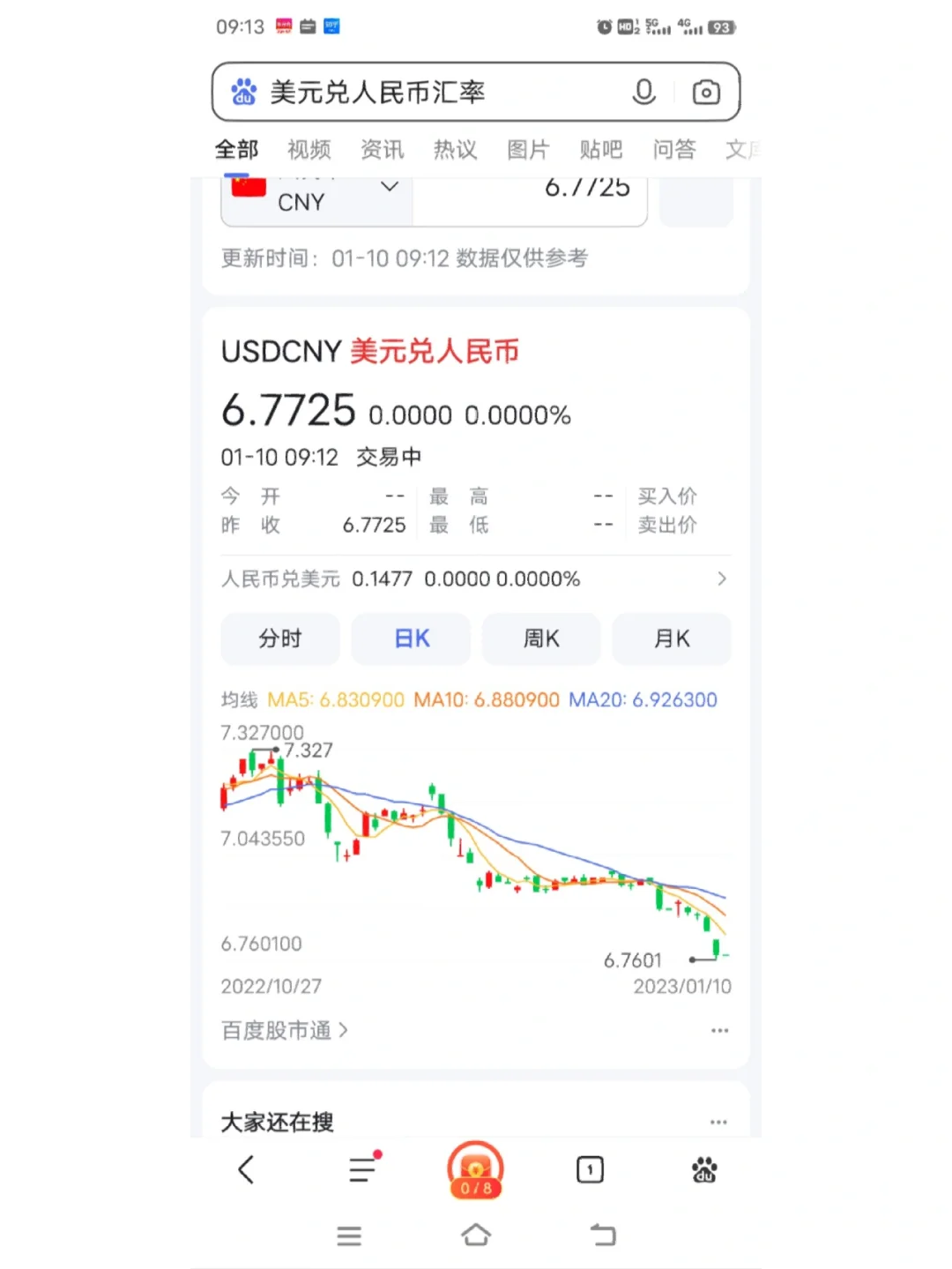Select the 分时 chart view
This screenshot has height=1269, width=952.
coord(280,638)
